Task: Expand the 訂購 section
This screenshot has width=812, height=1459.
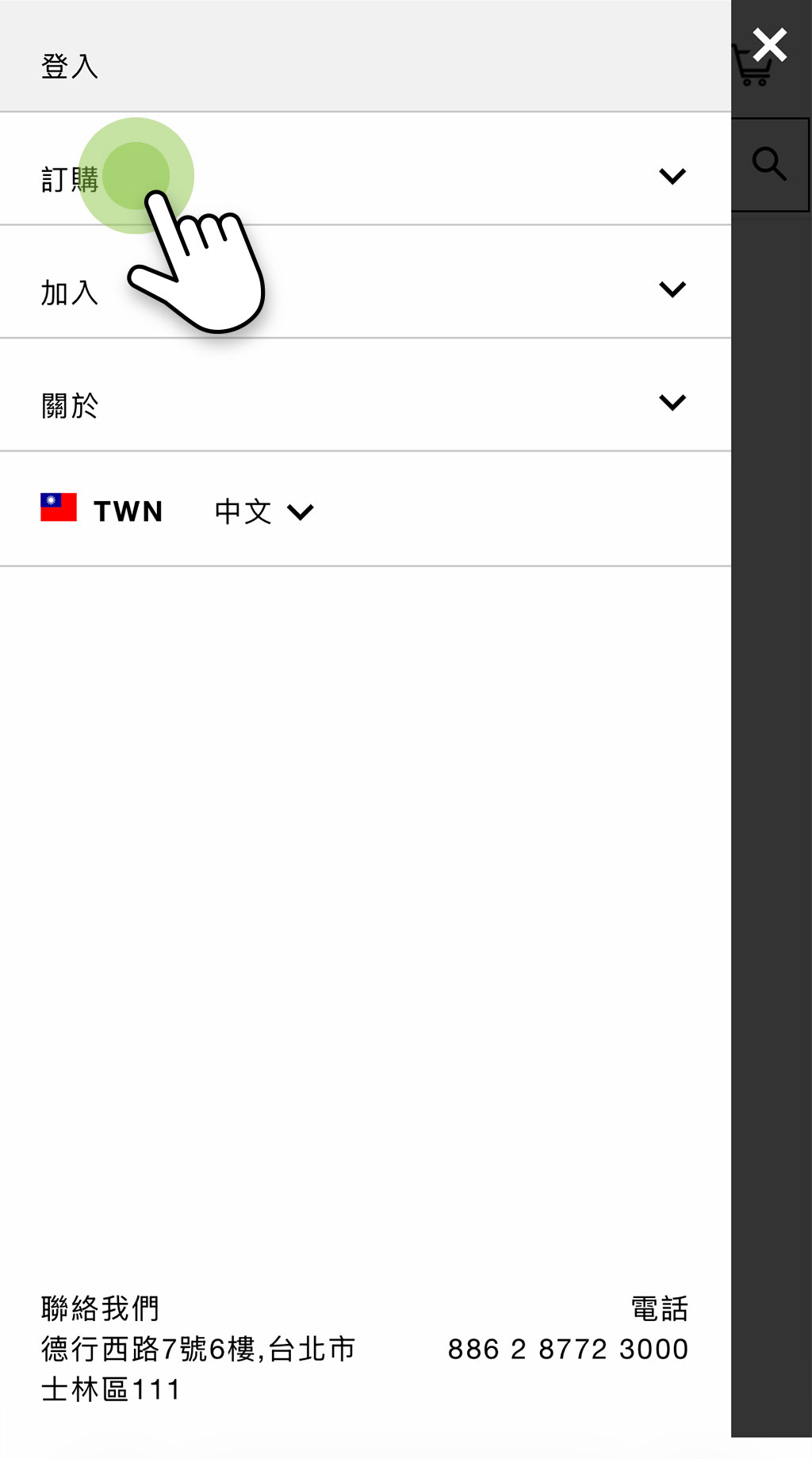Action: tap(671, 176)
